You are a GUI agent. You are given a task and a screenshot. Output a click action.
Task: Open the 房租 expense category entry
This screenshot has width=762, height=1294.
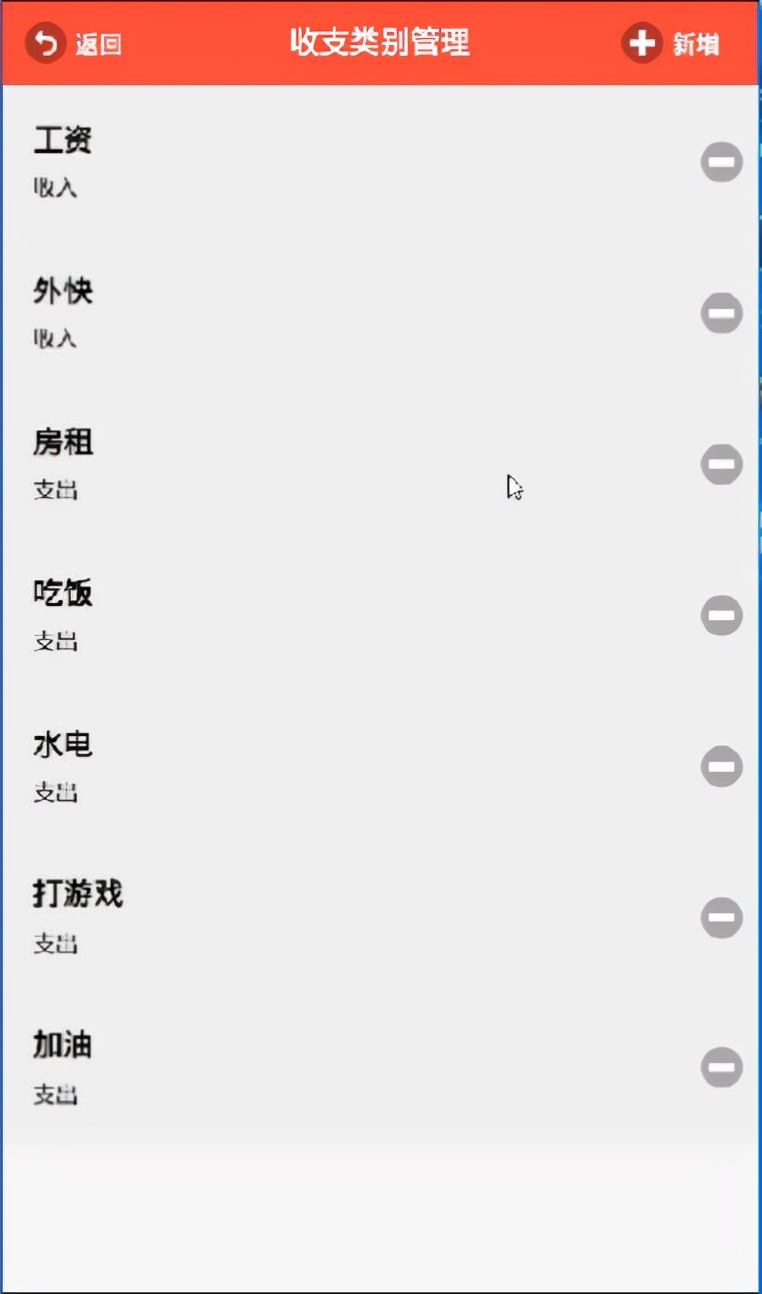300,463
